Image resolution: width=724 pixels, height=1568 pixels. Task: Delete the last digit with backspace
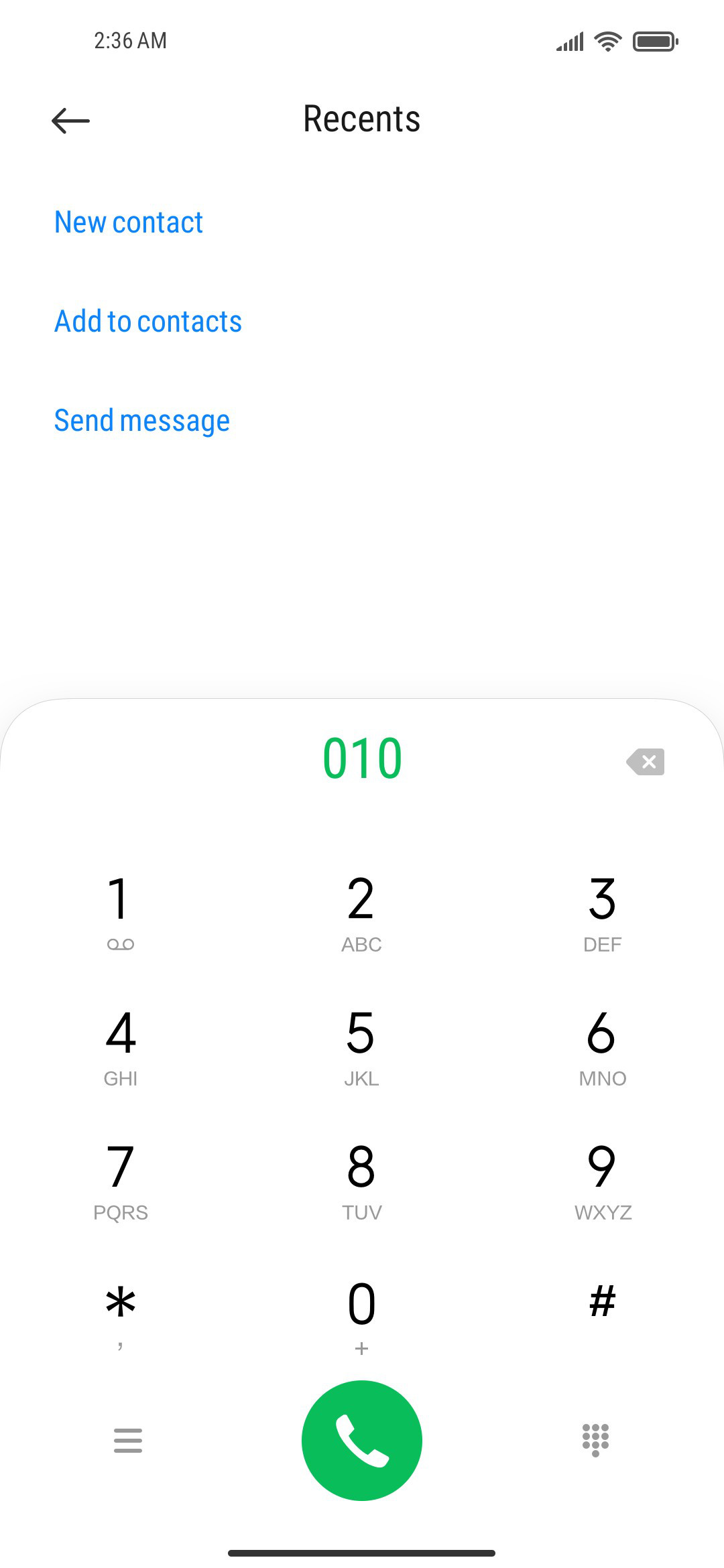click(x=645, y=762)
